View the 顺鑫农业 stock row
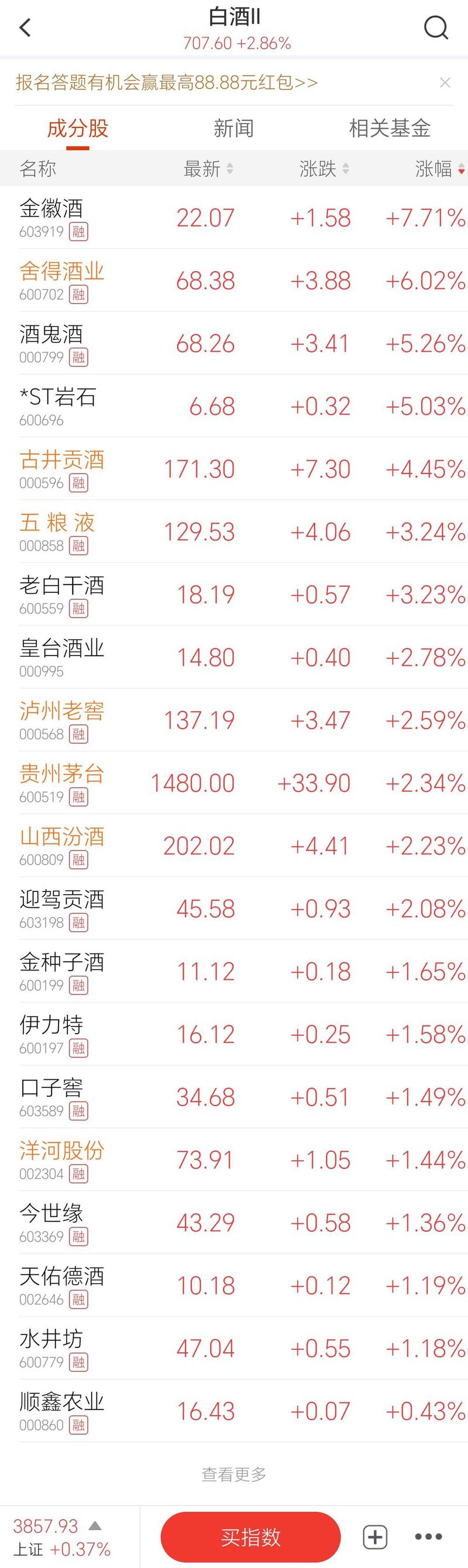468x1568 pixels. [233, 1411]
